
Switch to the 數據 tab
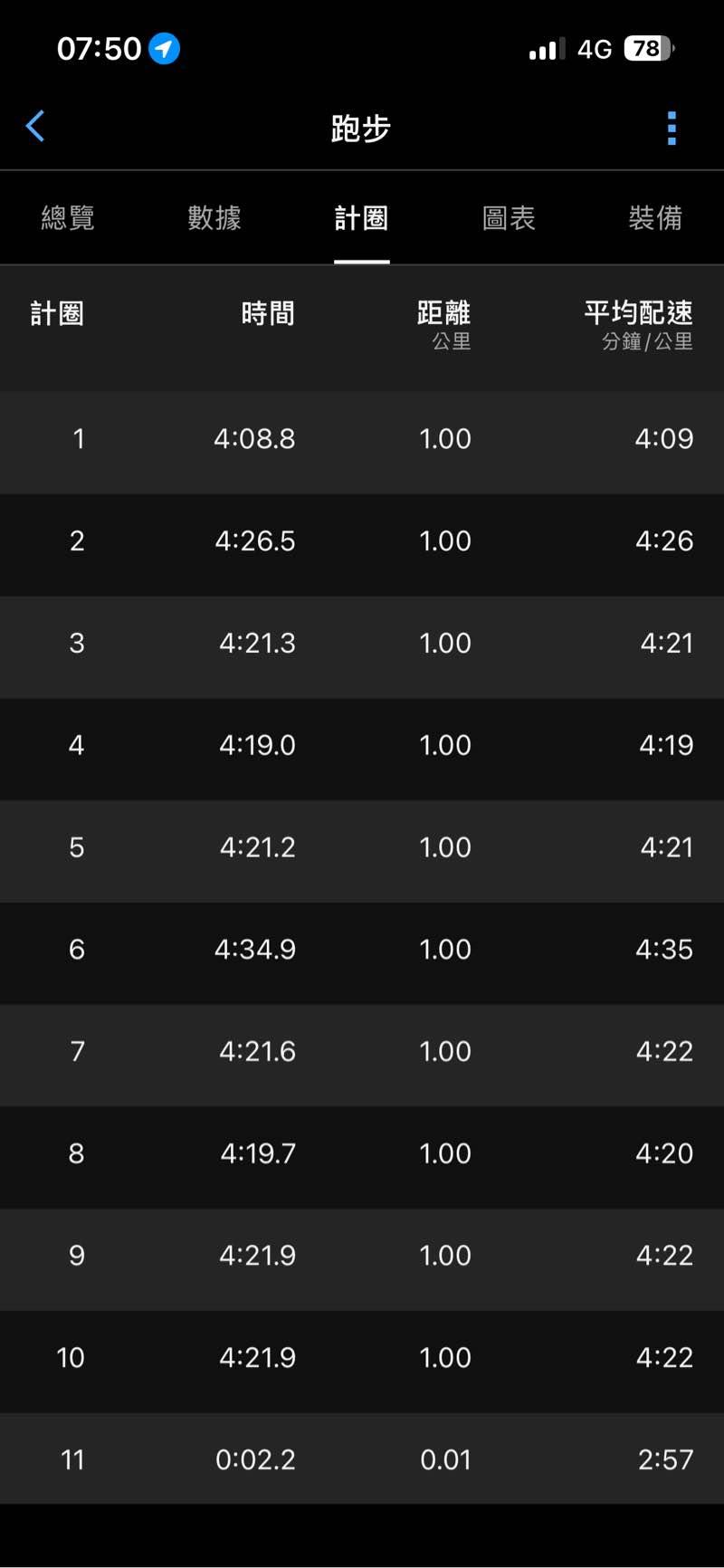214,218
